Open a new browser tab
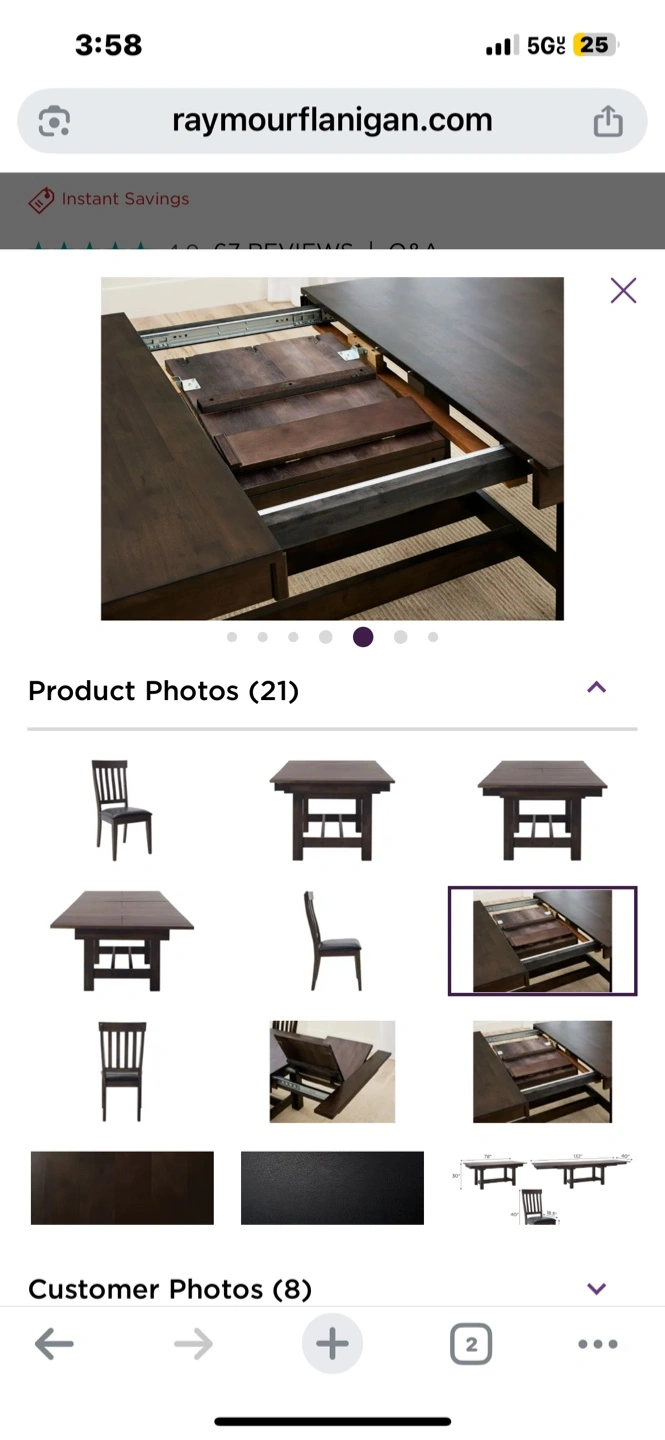 pos(332,1344)
